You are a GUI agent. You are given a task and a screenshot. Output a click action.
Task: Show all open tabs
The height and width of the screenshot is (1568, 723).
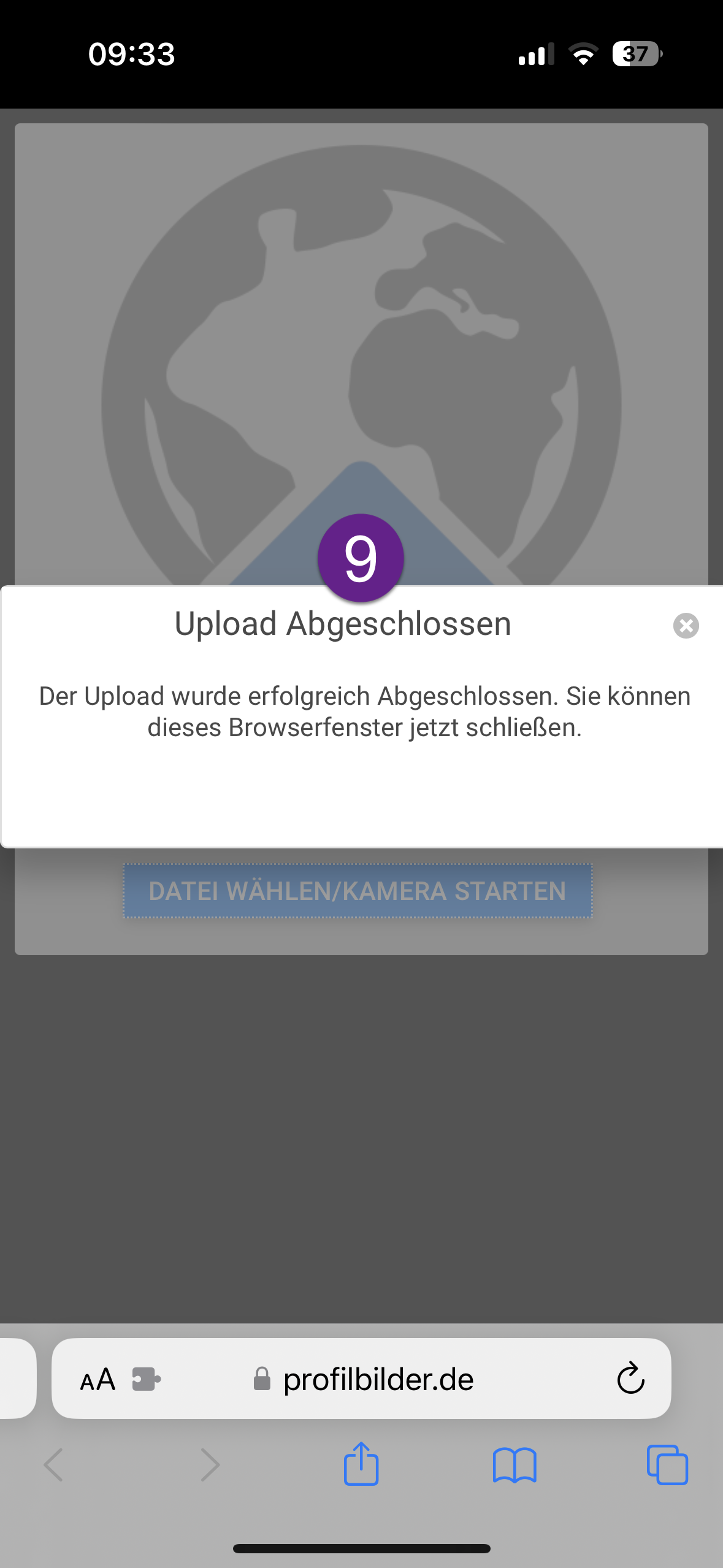point(667,1465)
